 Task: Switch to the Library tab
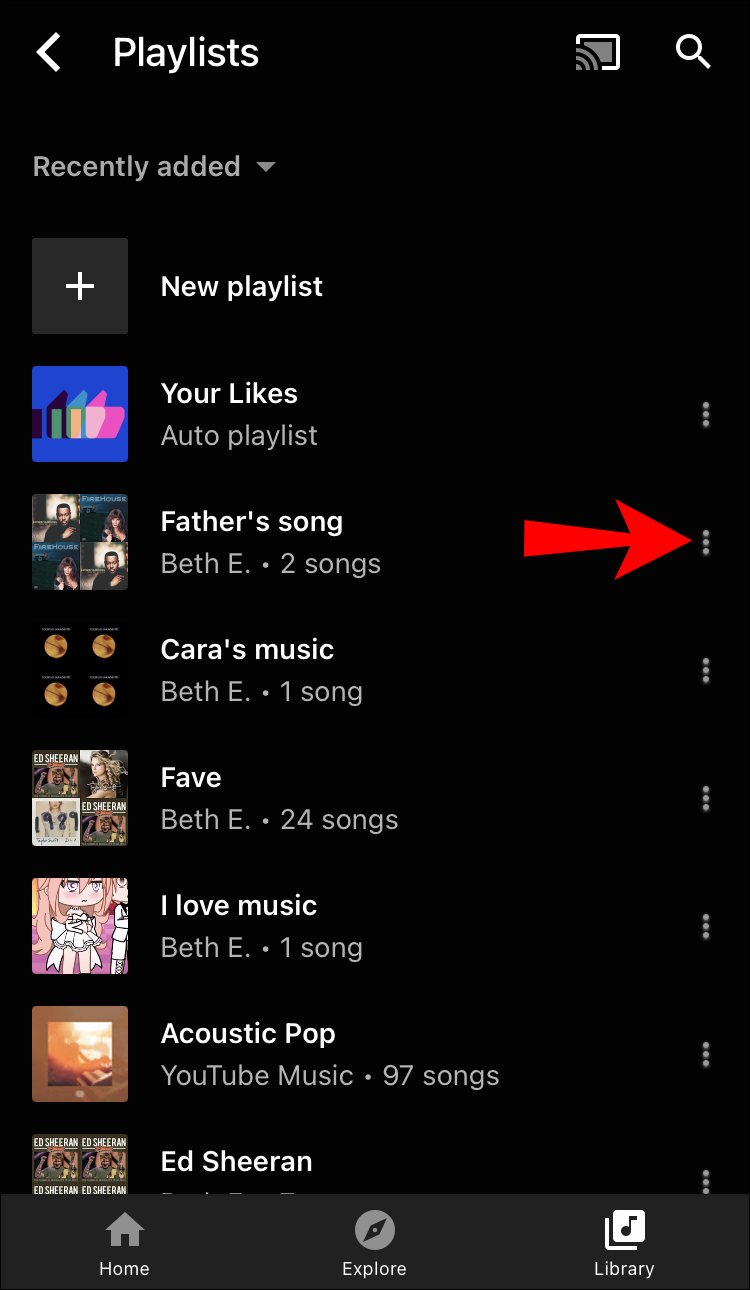tap(624, 1243)
